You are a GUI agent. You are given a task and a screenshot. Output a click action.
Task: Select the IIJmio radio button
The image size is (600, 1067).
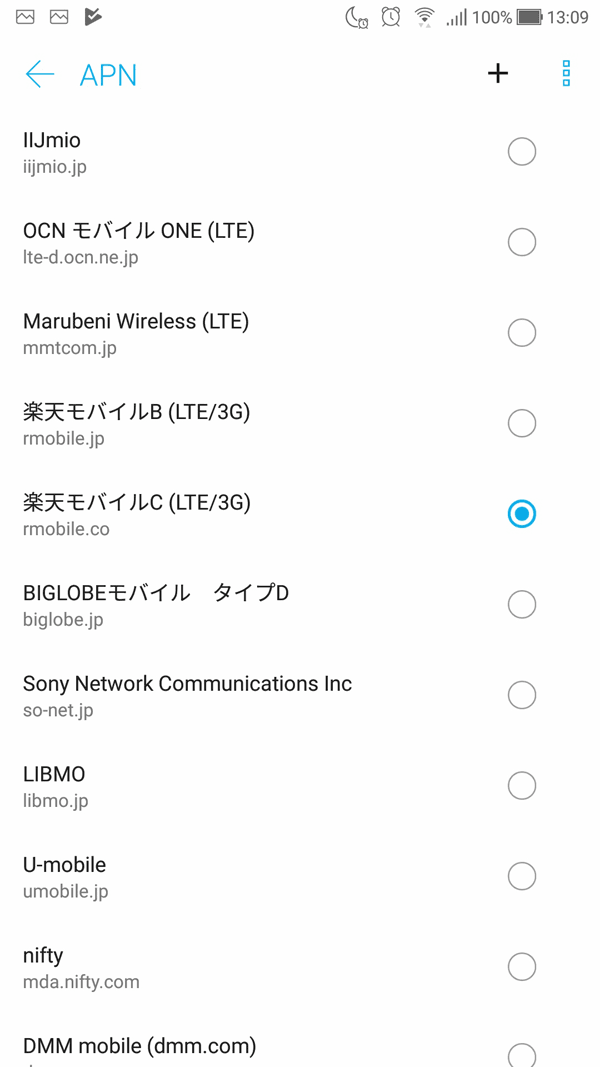point(522,152)
